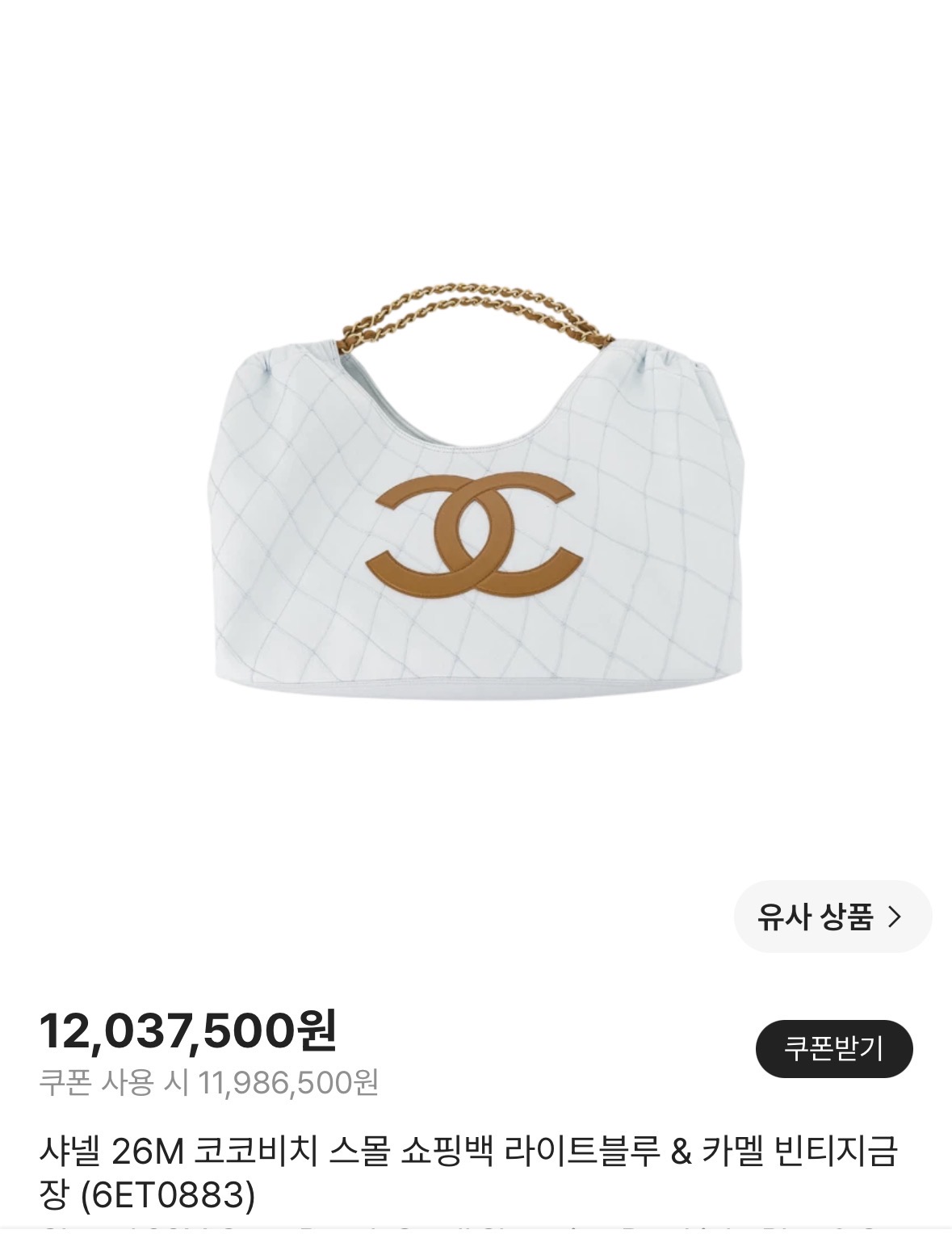Tap 쿠폰받기 to get the coupon

(834, 1049)
